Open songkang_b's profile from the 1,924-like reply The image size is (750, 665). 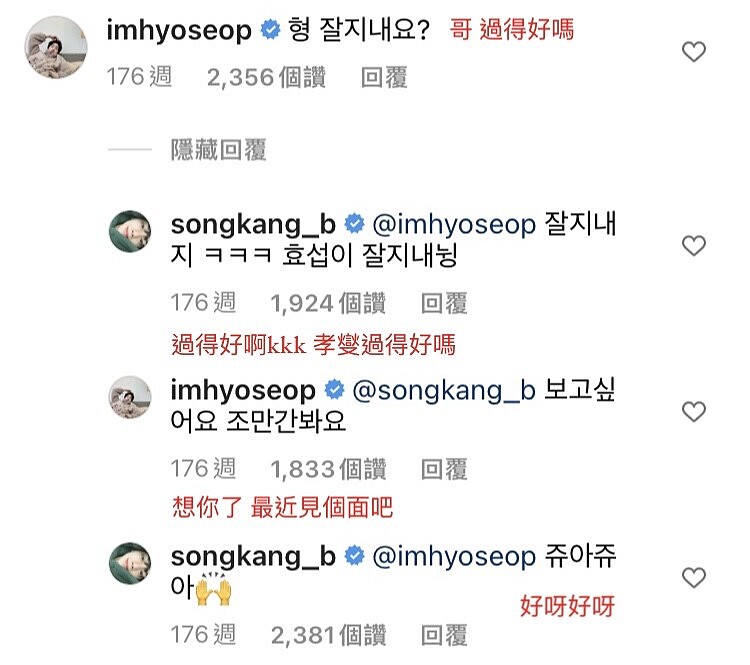tap(252, 223)
